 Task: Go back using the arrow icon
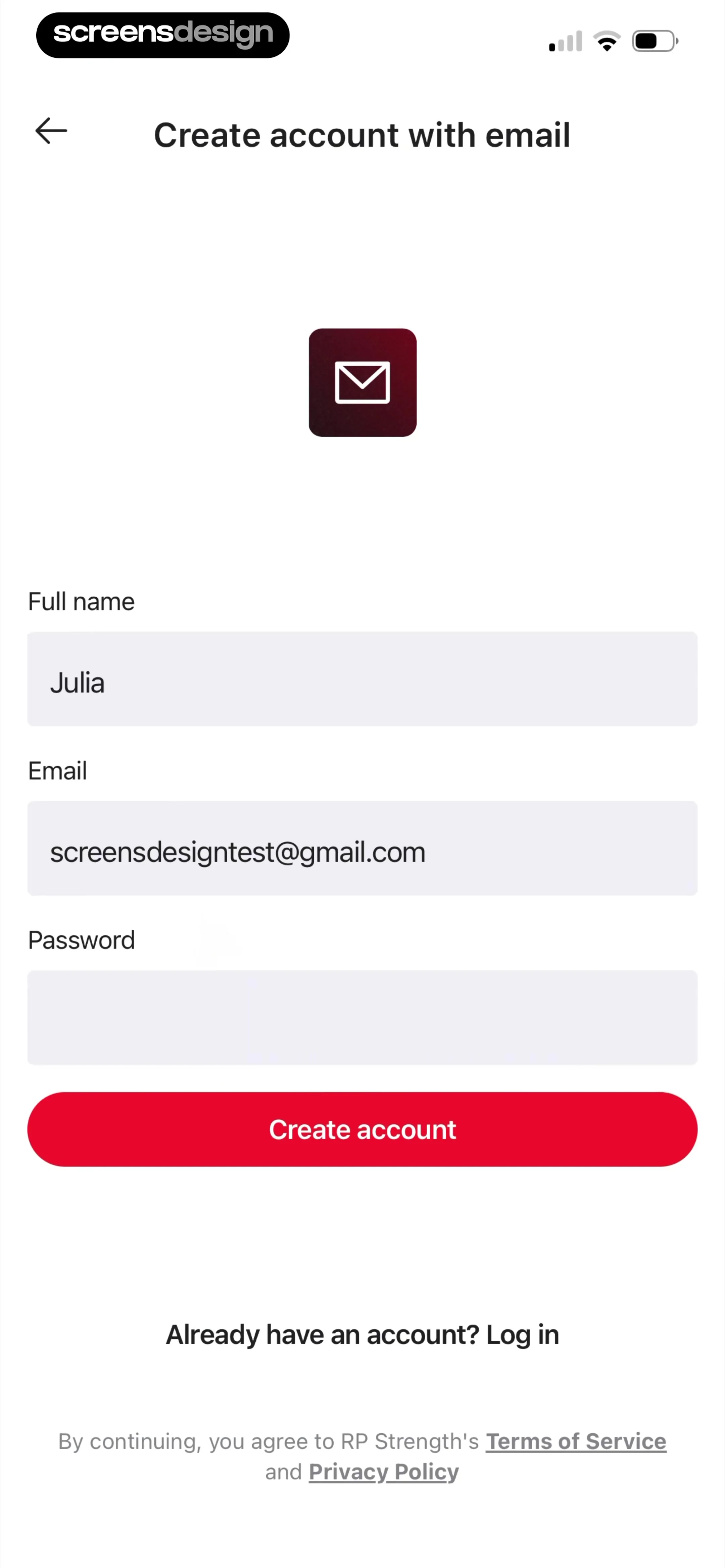coord(51,131)
